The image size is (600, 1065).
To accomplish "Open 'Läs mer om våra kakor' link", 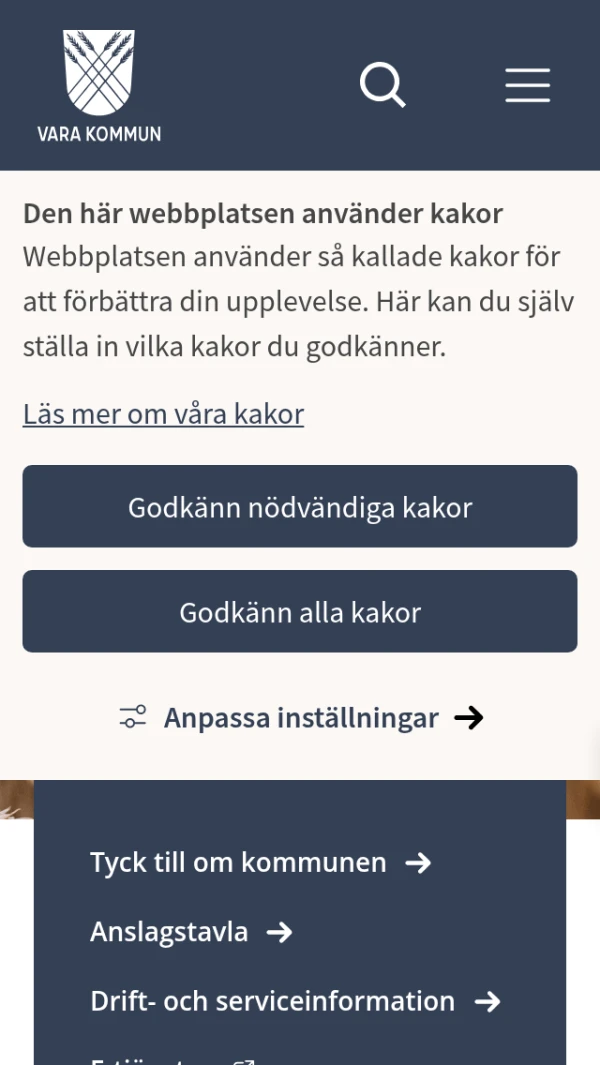I will (163, 414).
